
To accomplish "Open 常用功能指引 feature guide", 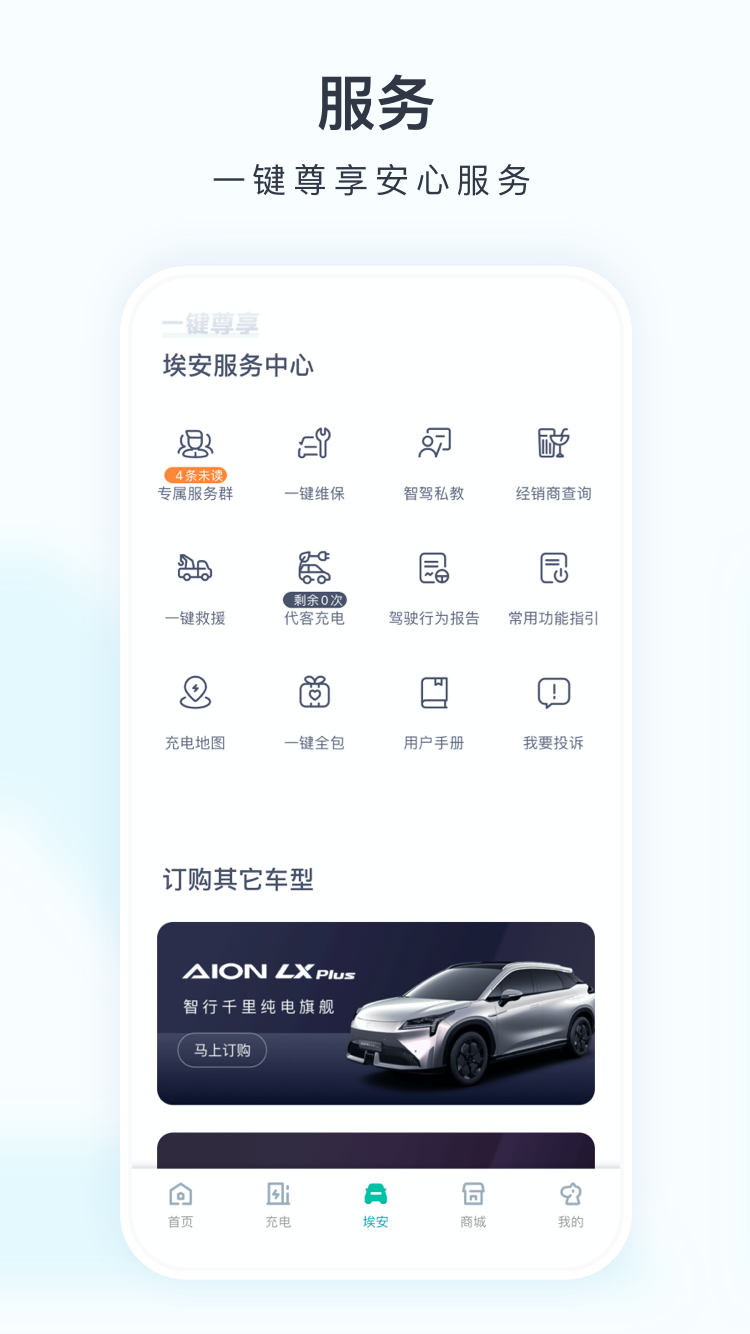I will point(553,585).
